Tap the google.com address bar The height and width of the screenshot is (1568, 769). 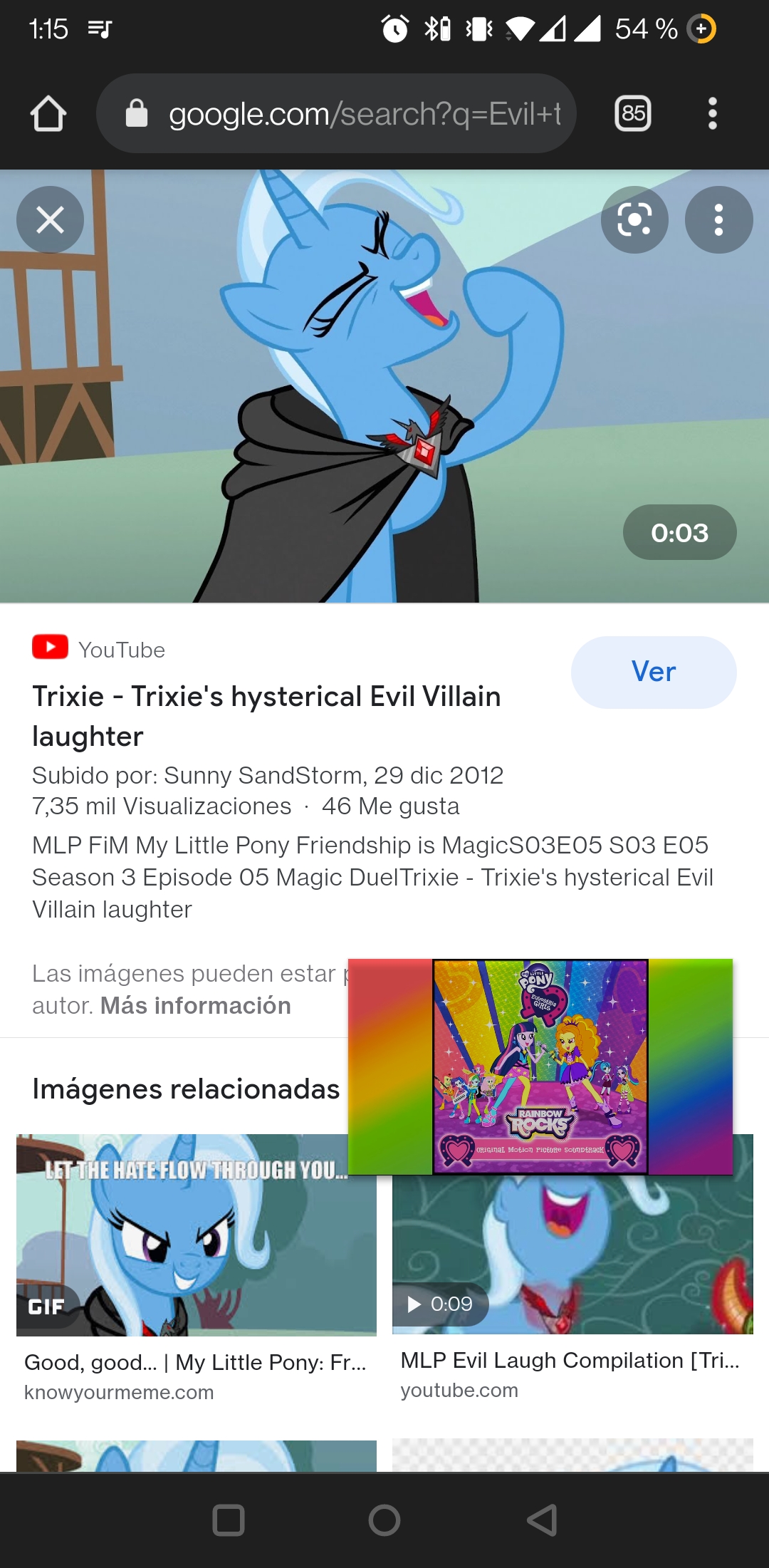(336, 113)
